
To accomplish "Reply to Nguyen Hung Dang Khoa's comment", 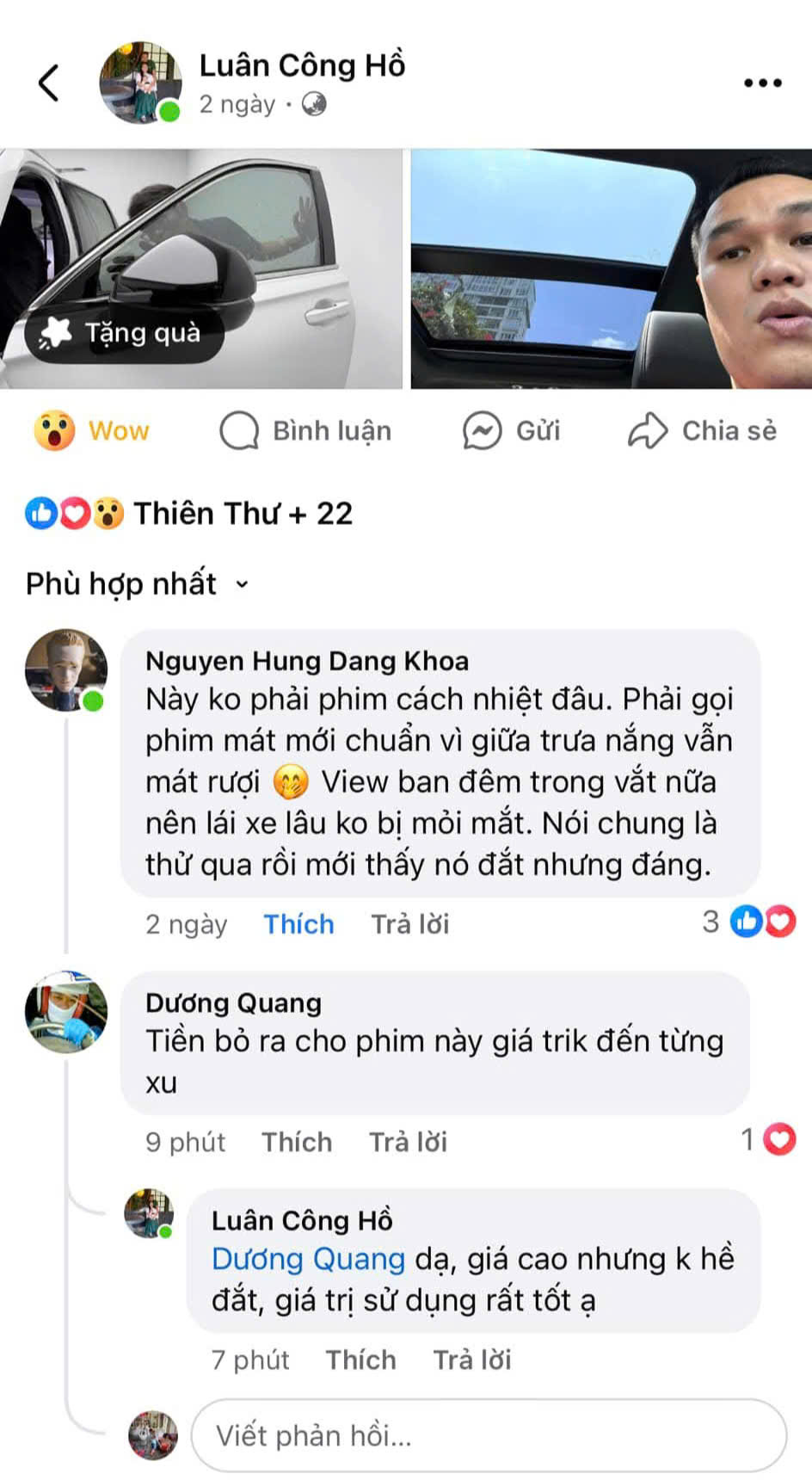I will pos(409,924).
